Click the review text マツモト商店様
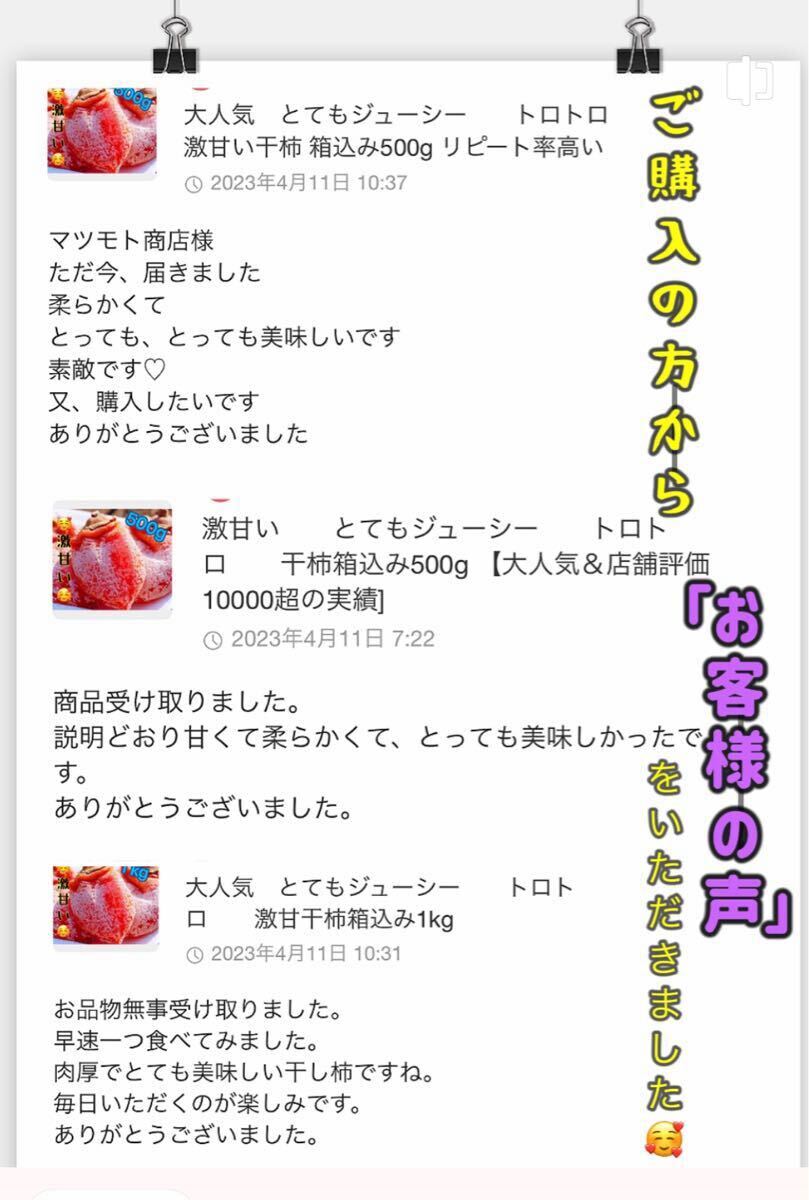Screen dimensions: 809x1200 (128, 239)
